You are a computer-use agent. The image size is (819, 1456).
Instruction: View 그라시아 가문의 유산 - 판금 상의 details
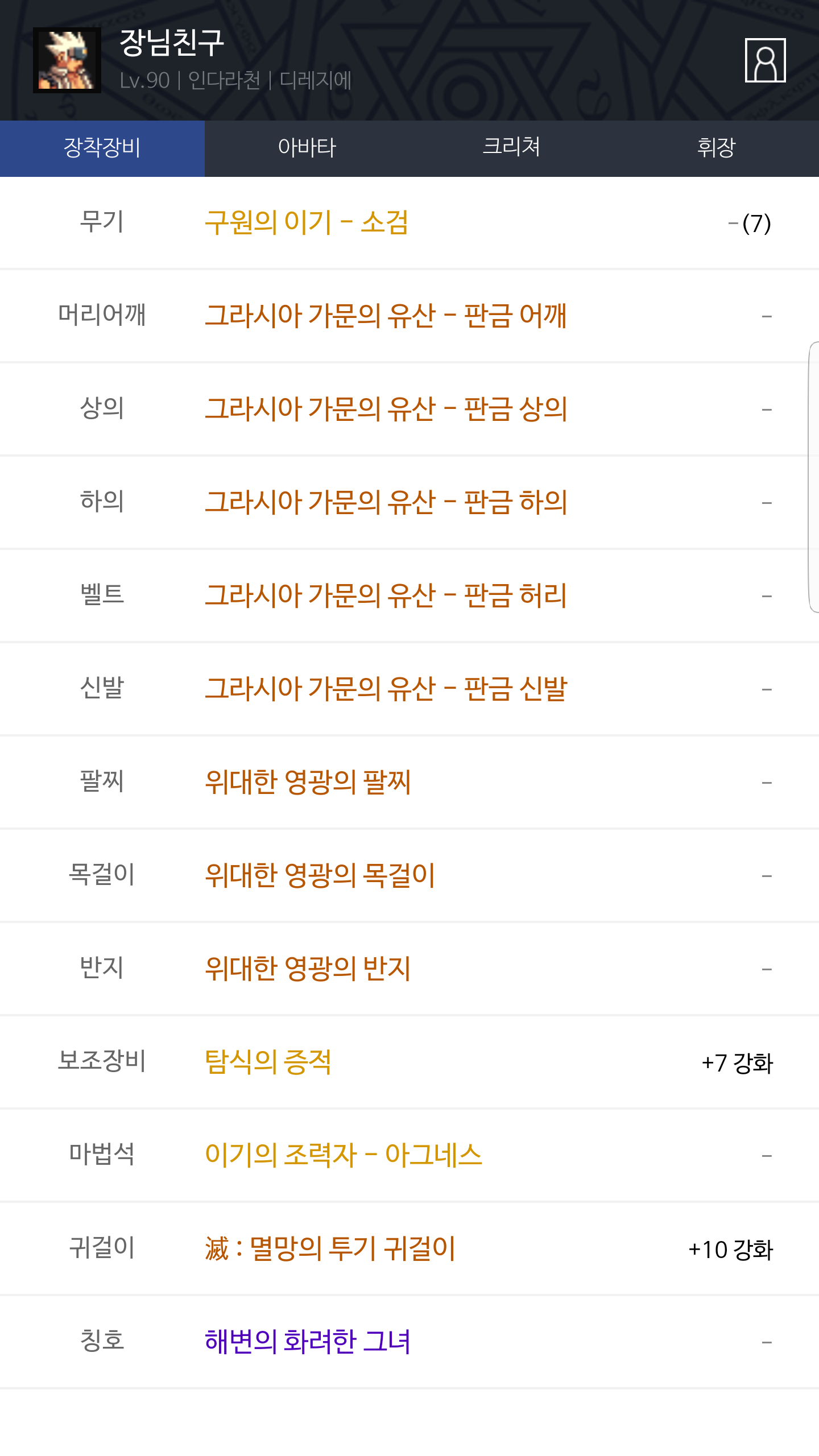point(386,409)
